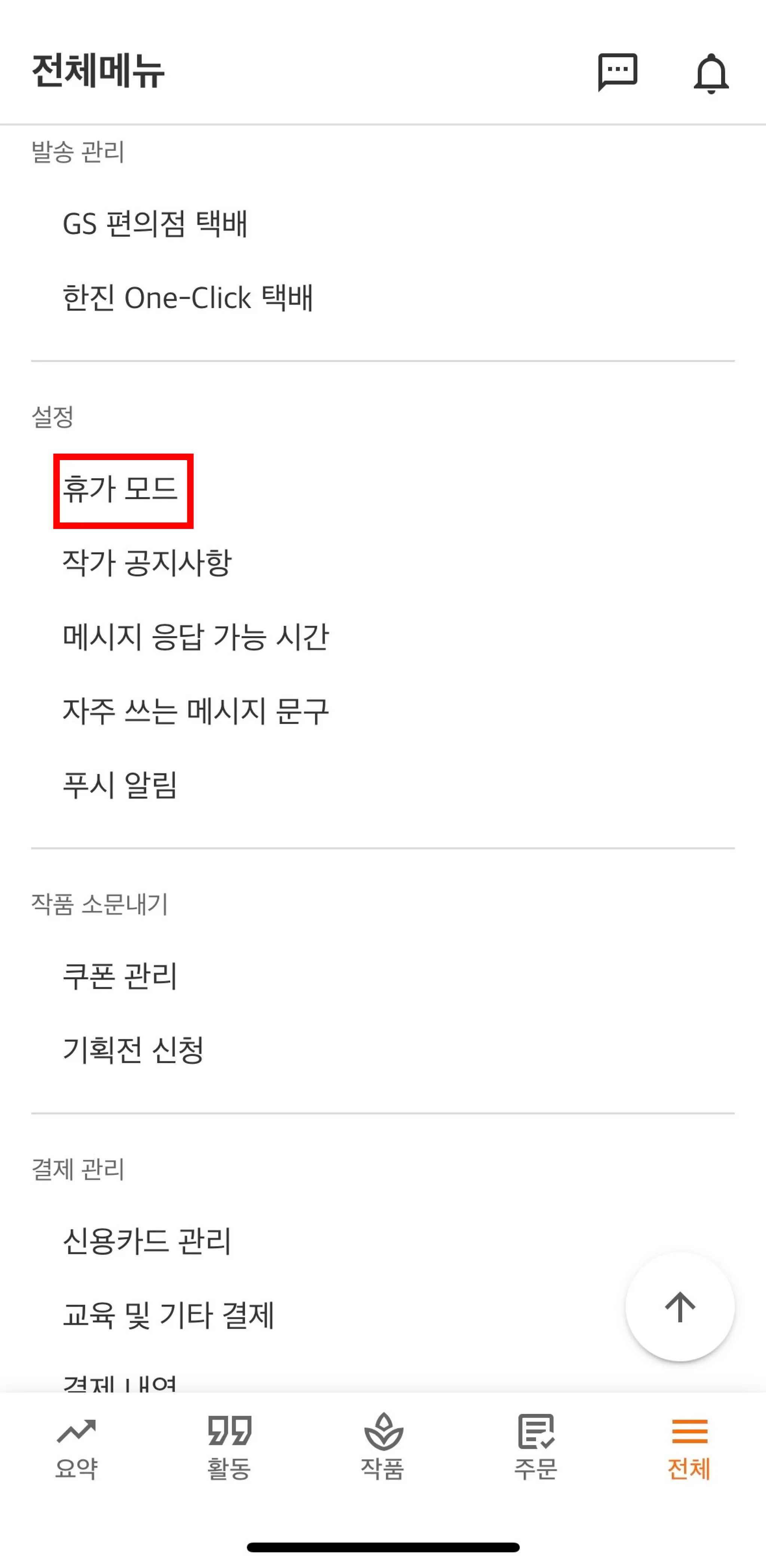Open 휴가 모드 settings
The image size is (766, 1568).
pos(120,489)
